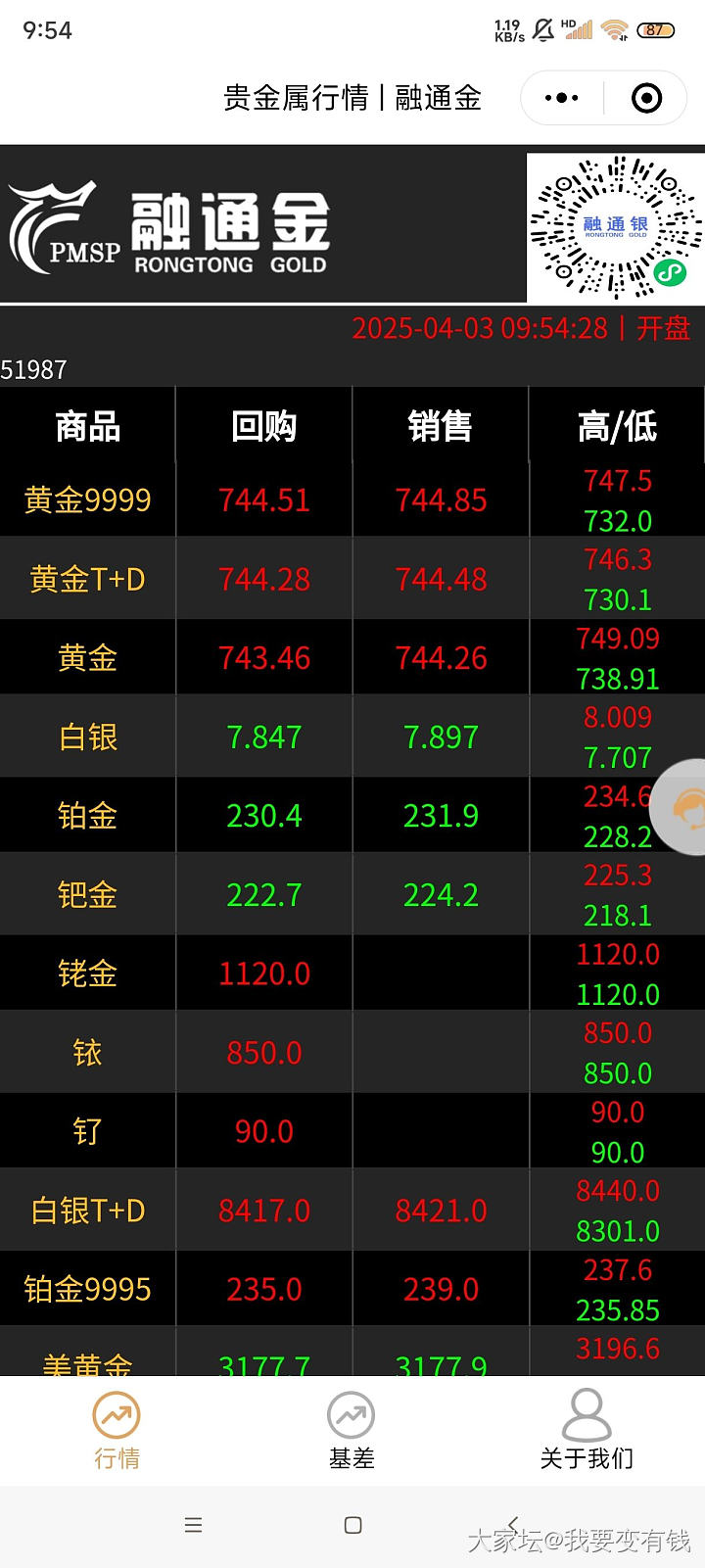Open the 关于我们 tab
705x1568 pixels.
coord(587,1430)
